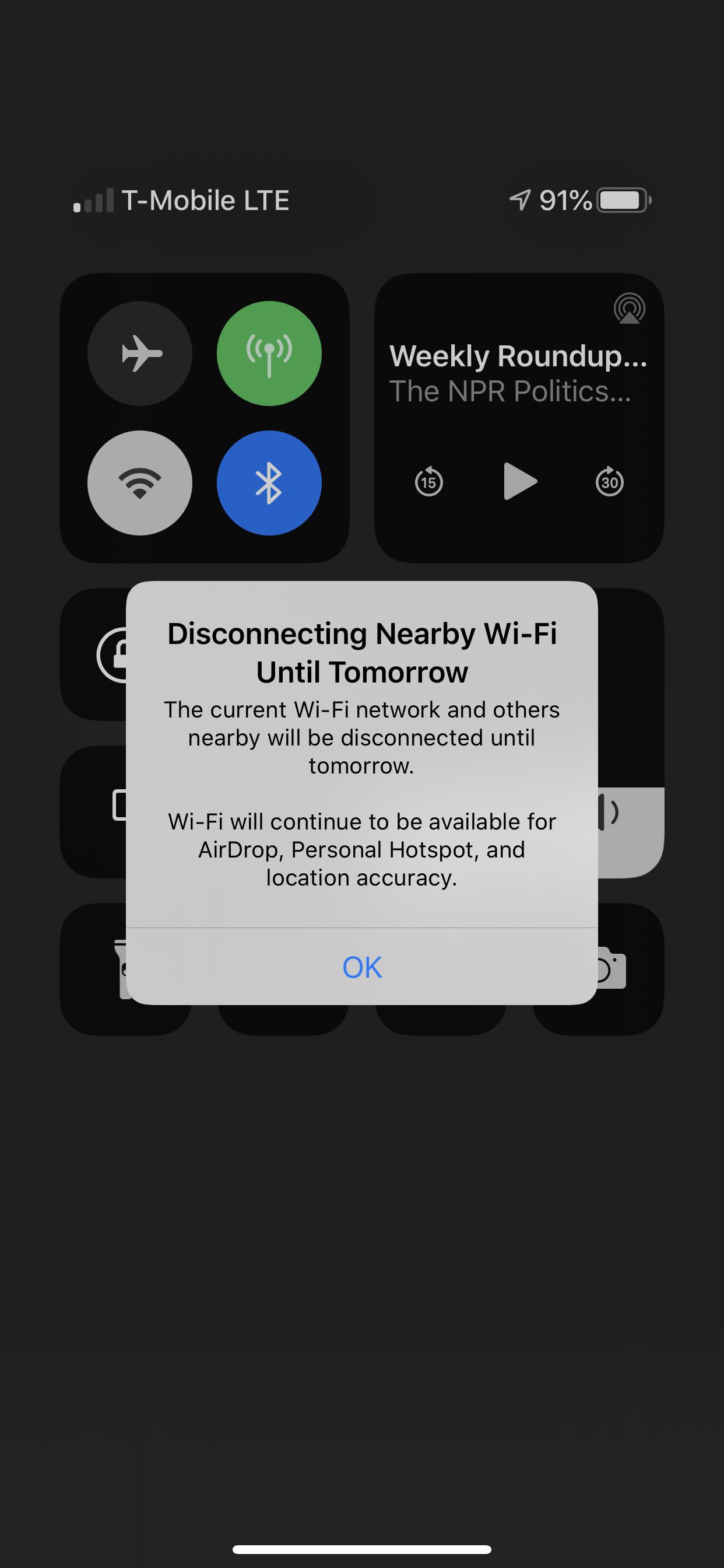Screen dimensions: 724x1568
Task: Dismiss the Wi-Fi alert with OK
Action: pyautogui.click(x=361, y=967)
